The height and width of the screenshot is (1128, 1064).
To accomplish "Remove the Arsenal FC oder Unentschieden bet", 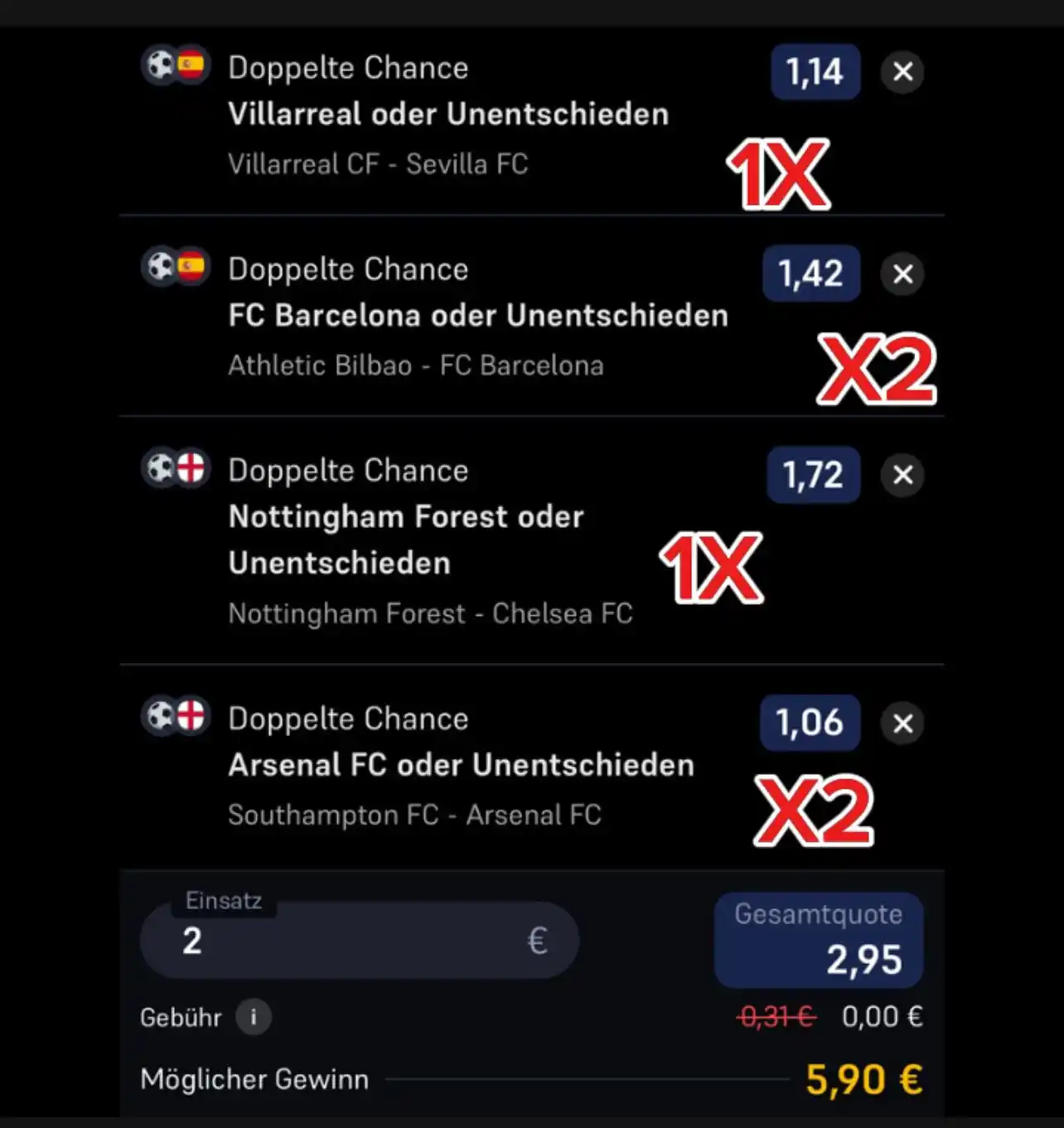I will click(902, 724).
